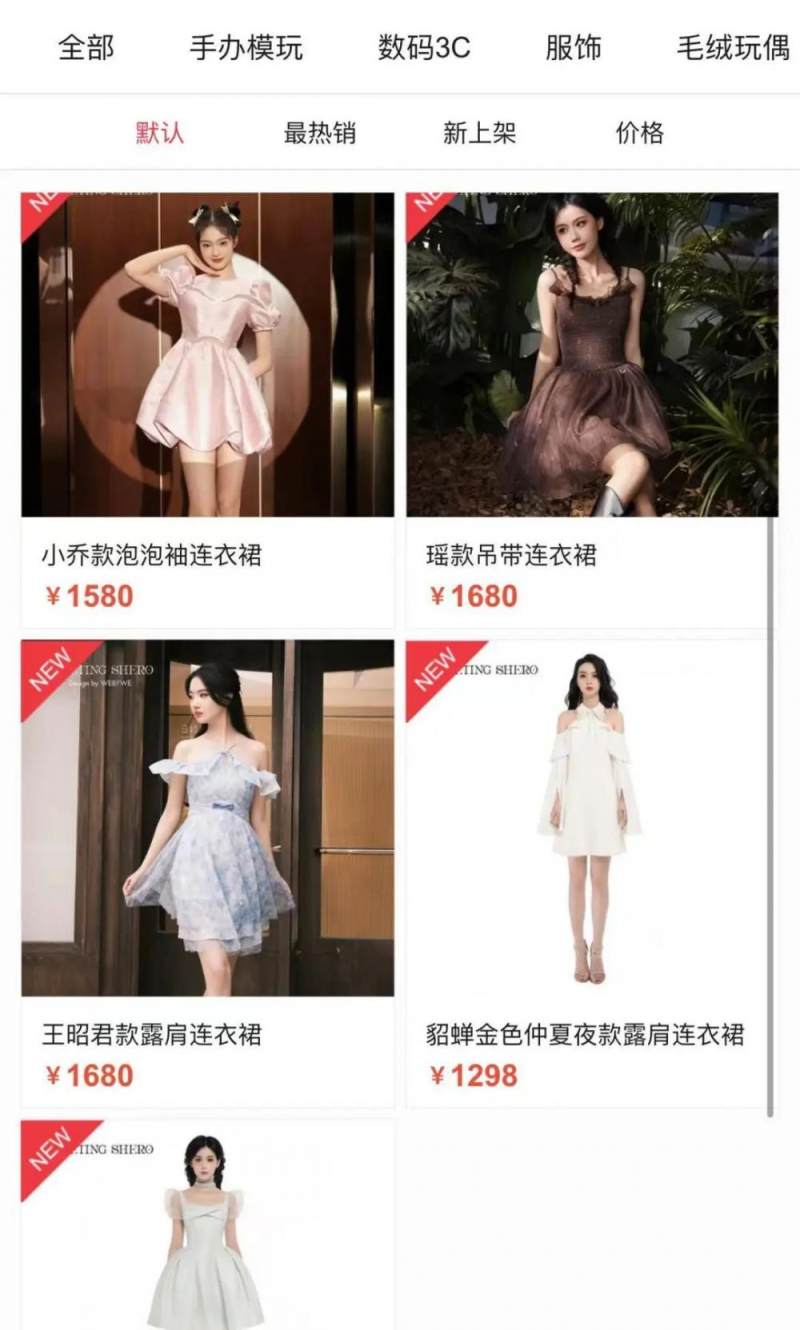This screenshot has height=1330, width=800.
Task: View 貂蝉金色仲夏夜款露肩连衣裙 details
Action: tap(591, 860)
